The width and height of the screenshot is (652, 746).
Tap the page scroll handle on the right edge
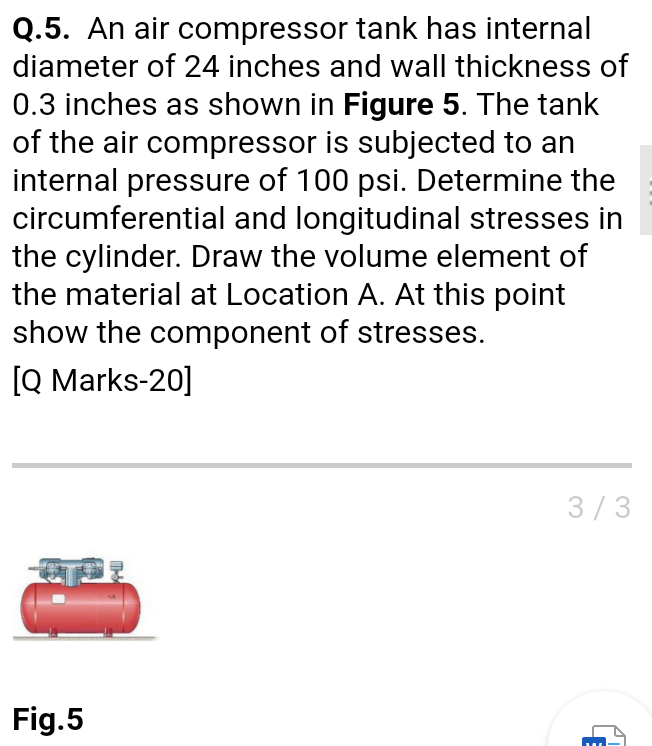tap(645, 190)
